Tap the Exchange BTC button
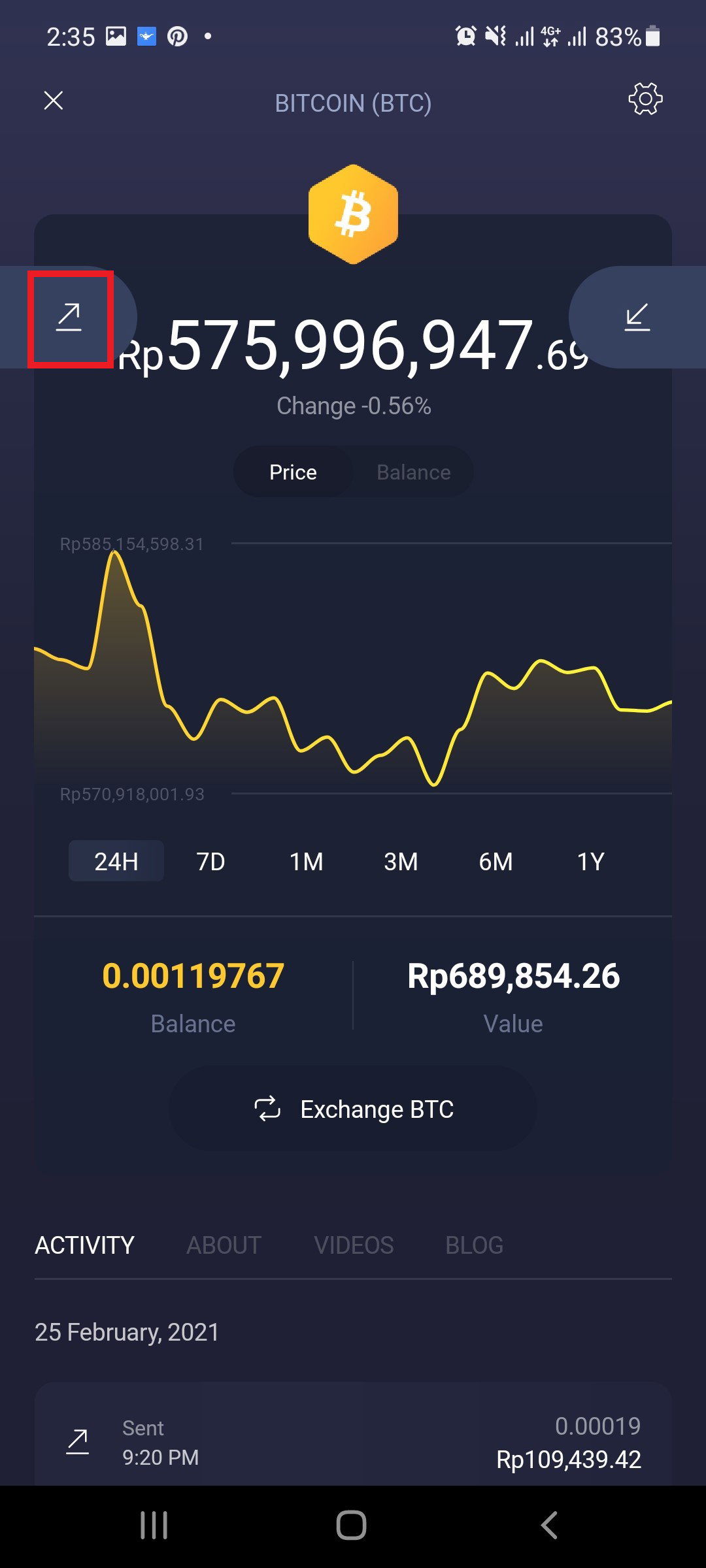The width and height of the screenshot is (706, 1568). [353, 1109]
